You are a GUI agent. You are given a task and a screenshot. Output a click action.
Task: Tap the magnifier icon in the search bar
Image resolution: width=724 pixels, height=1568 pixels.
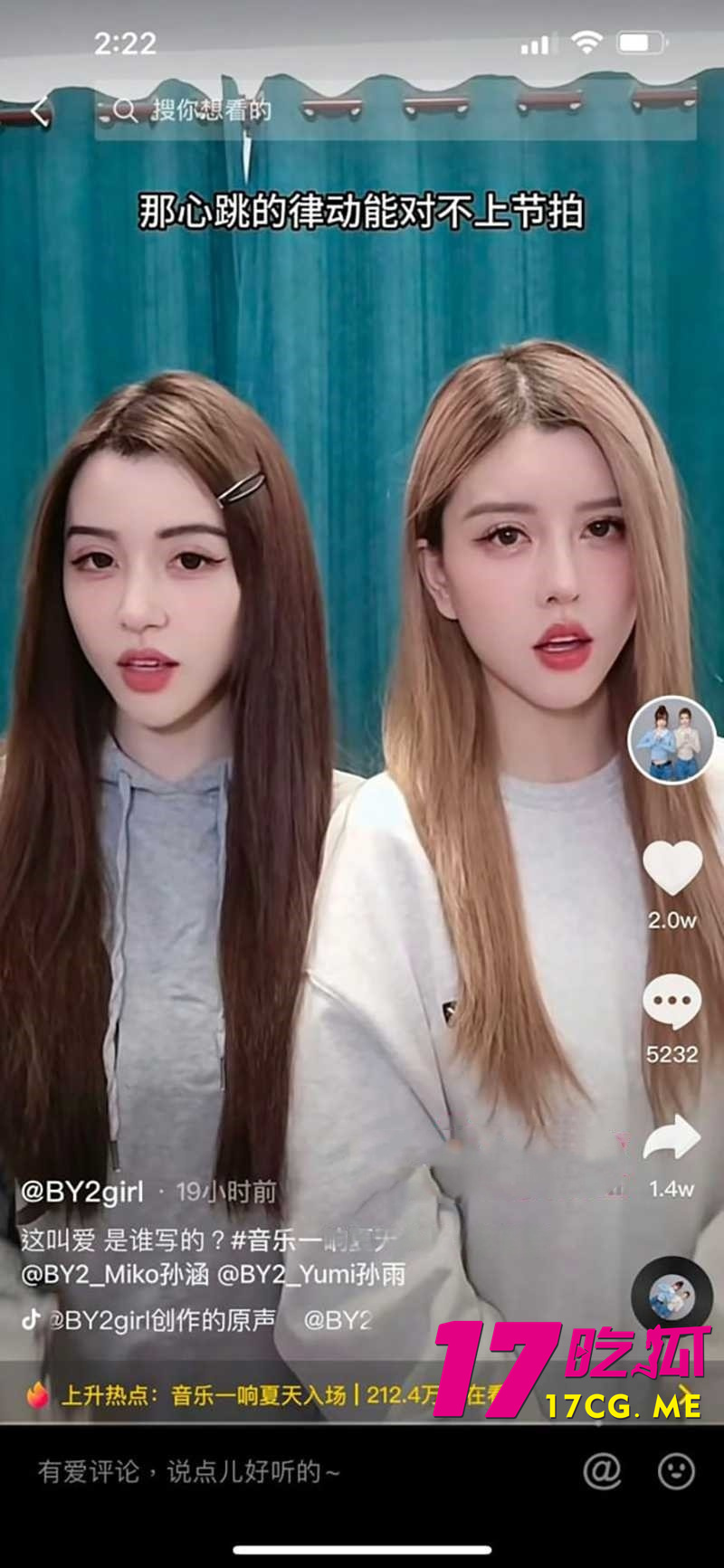tap(124, 109)
